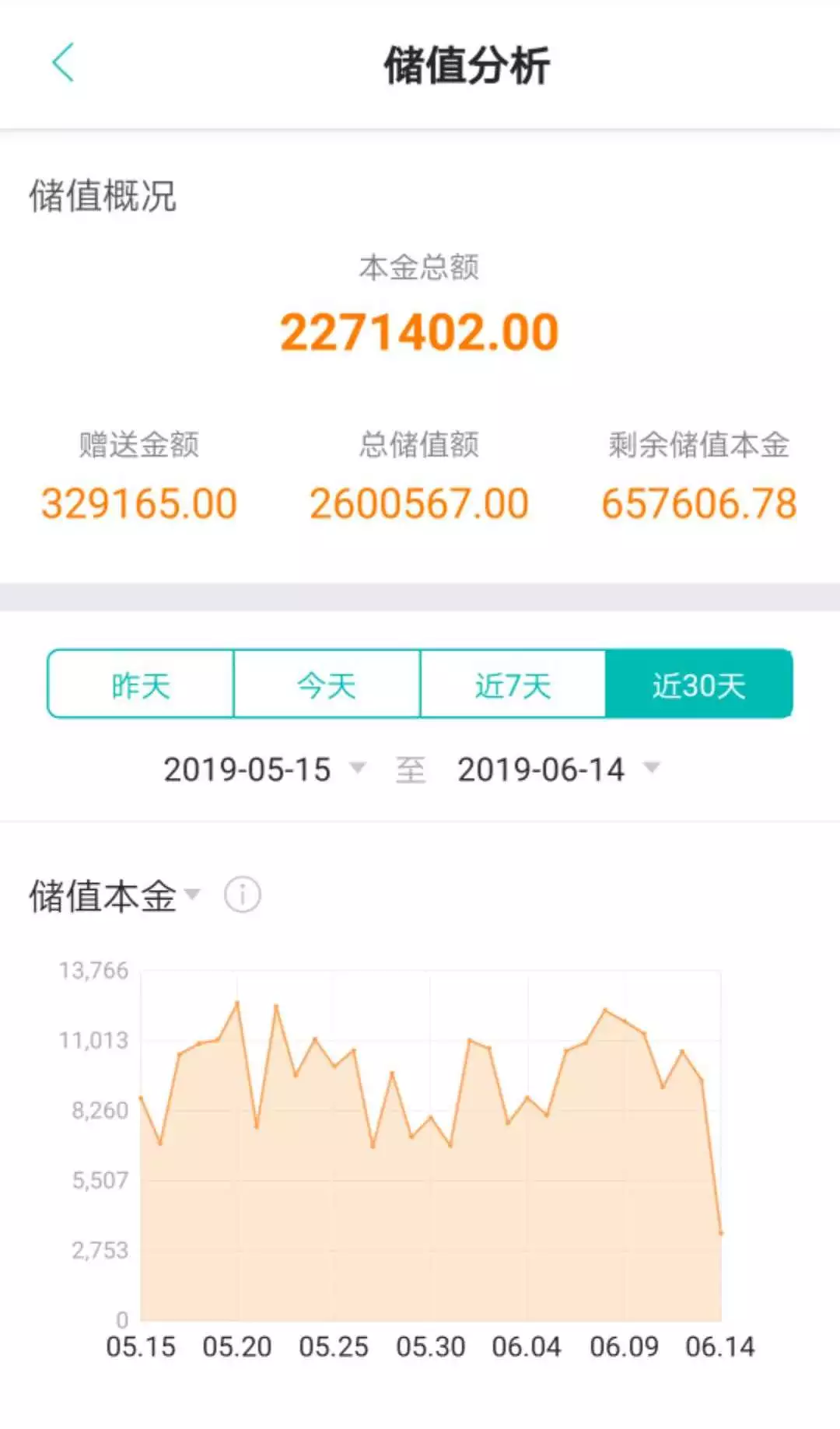This screenshot has height=1429, width=840.
Task: Select the 昨天 time range tab
Action: (x=141, y=685)
